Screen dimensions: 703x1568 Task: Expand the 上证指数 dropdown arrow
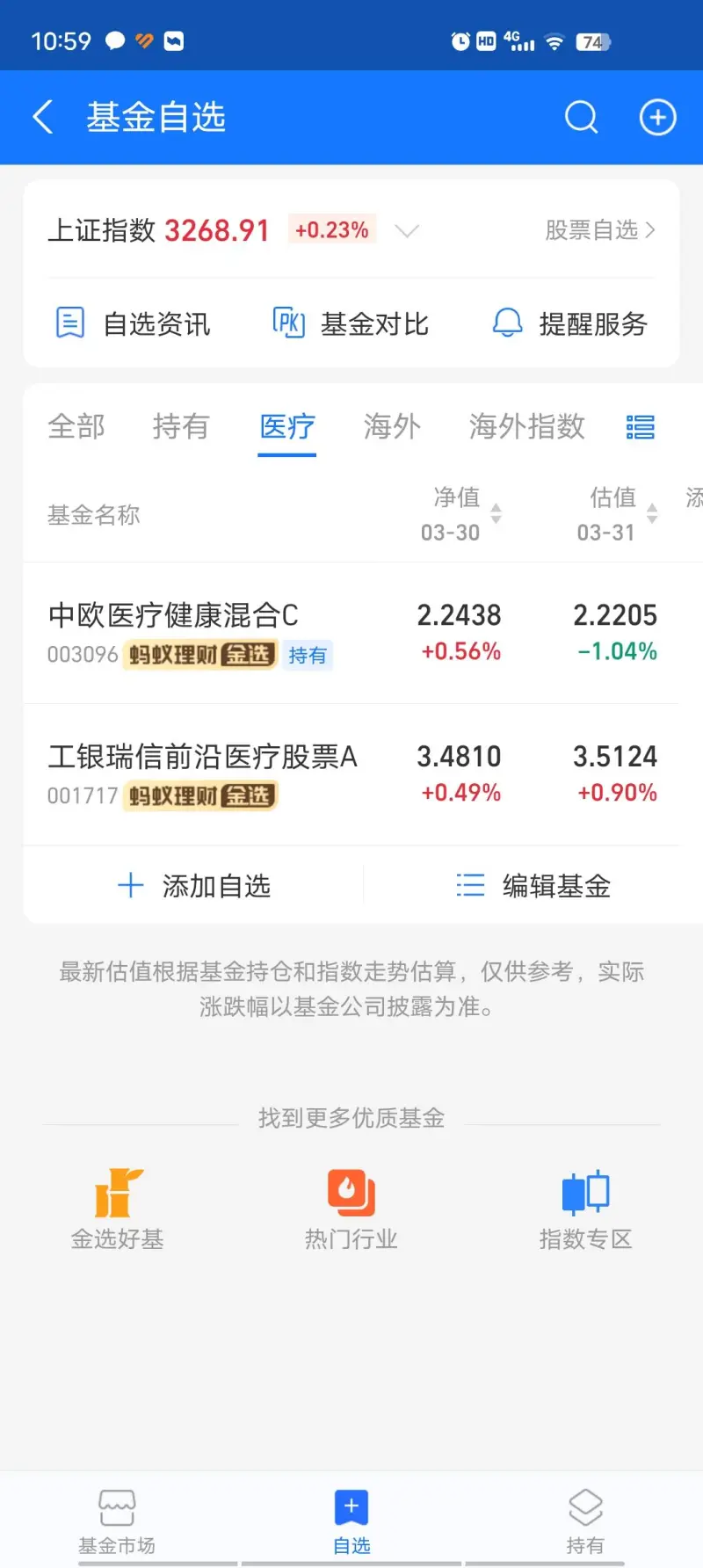(407, 231)
